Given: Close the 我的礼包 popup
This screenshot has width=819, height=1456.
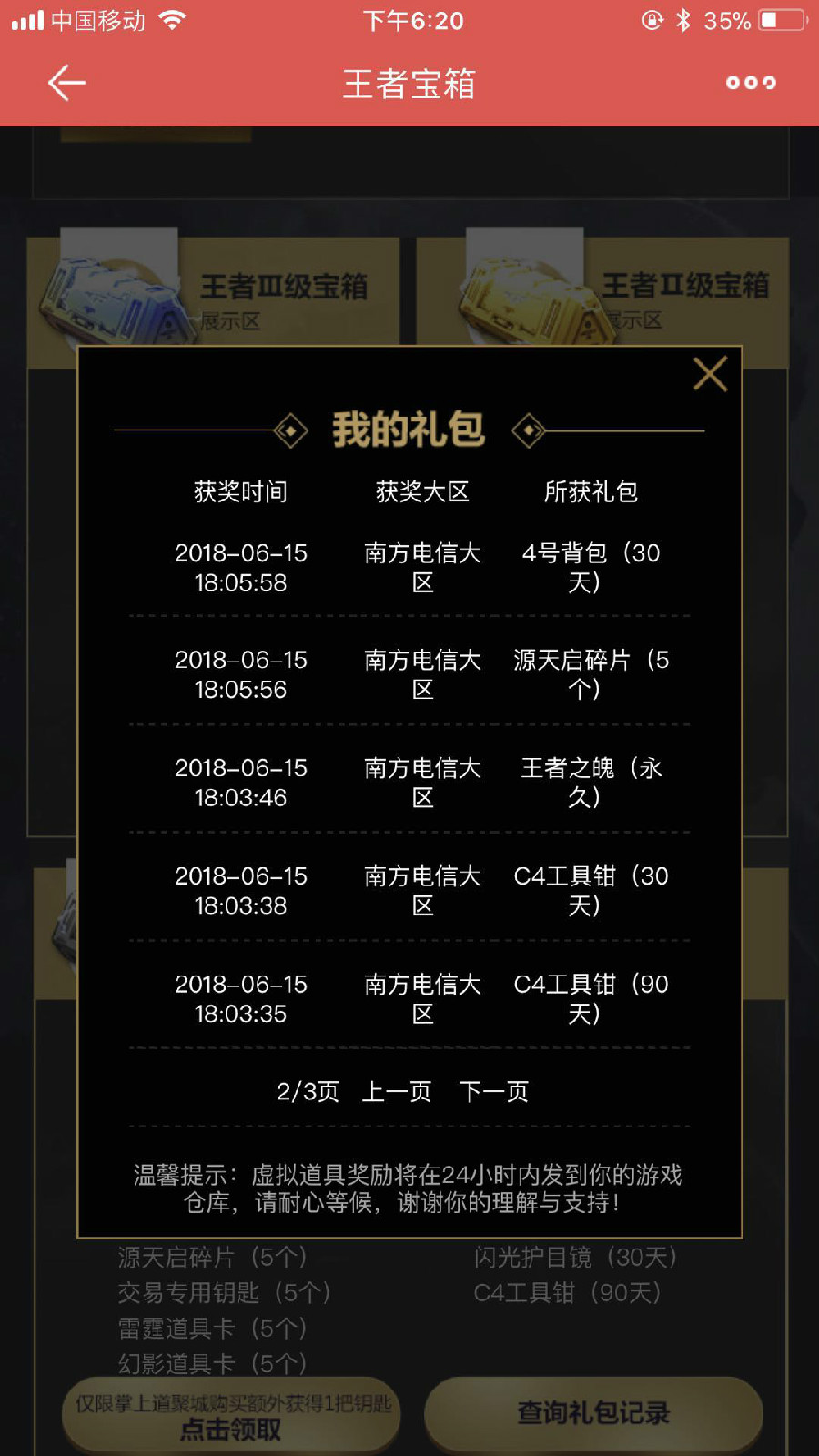Looking at the screenshot, I should tap(710, 374).
